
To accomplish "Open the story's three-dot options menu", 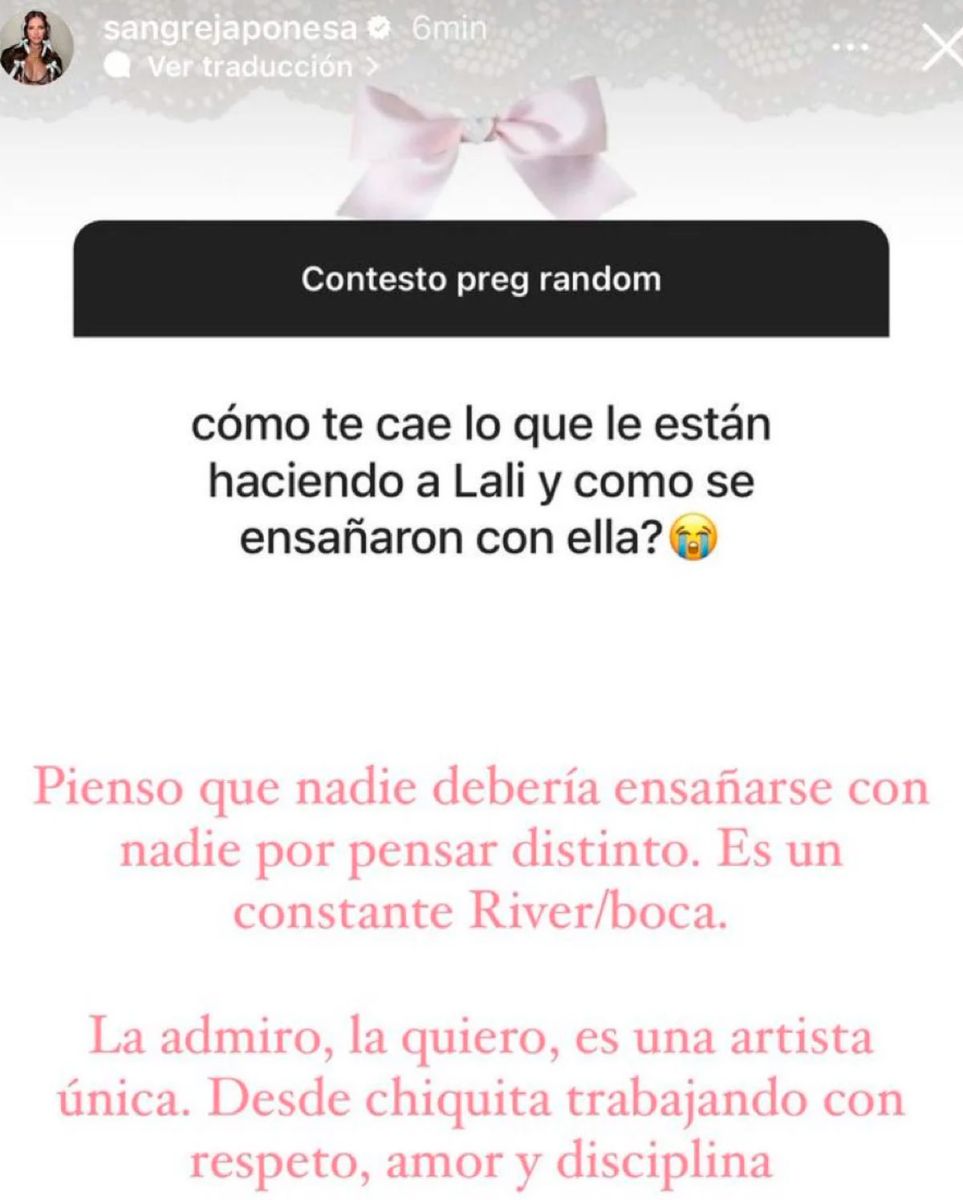I will 858,47.
